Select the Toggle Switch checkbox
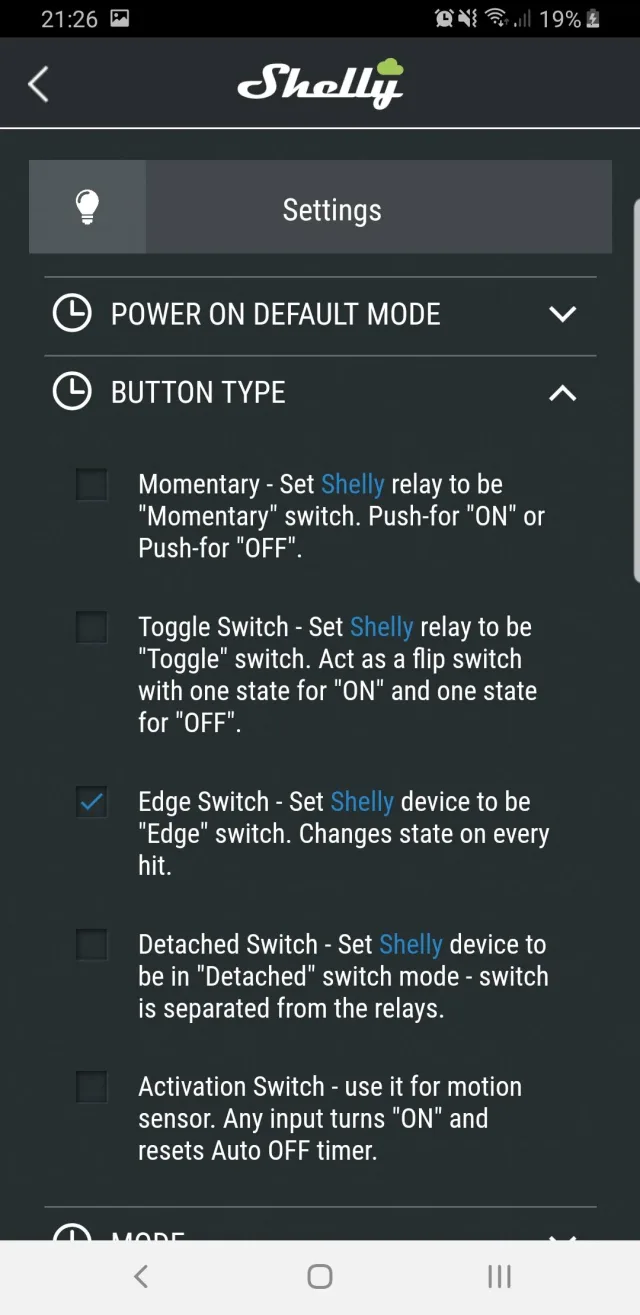640x1315 pixels. tap(92, 628)
